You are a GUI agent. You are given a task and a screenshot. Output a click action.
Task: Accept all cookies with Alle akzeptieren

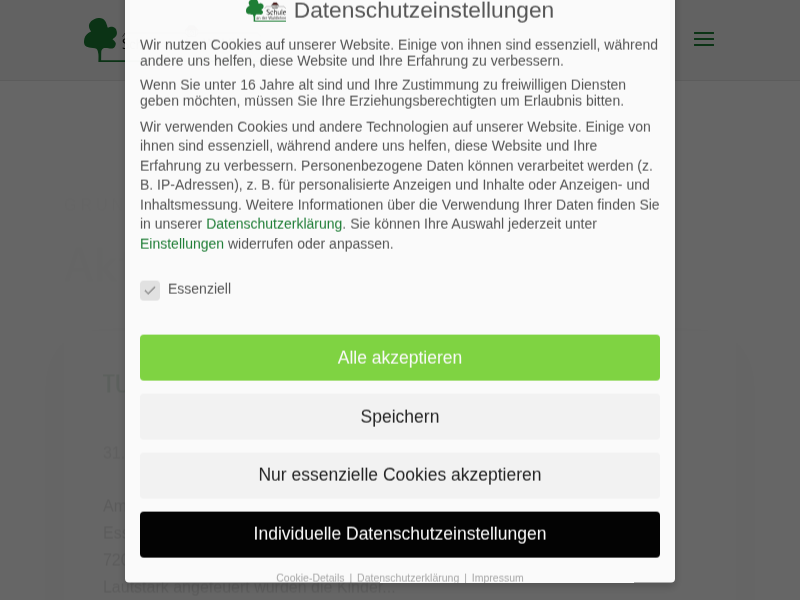tap(400, 358)
